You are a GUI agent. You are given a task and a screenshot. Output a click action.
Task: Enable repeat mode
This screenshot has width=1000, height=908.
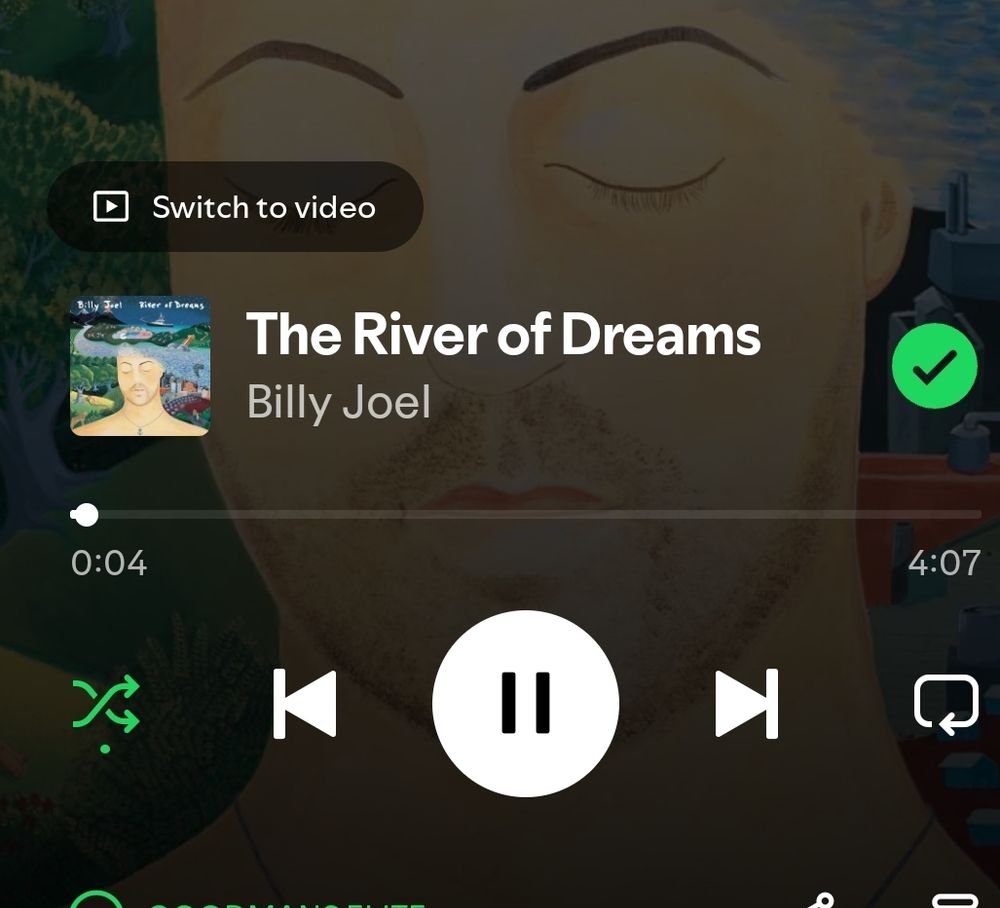(x=945, y=704)
